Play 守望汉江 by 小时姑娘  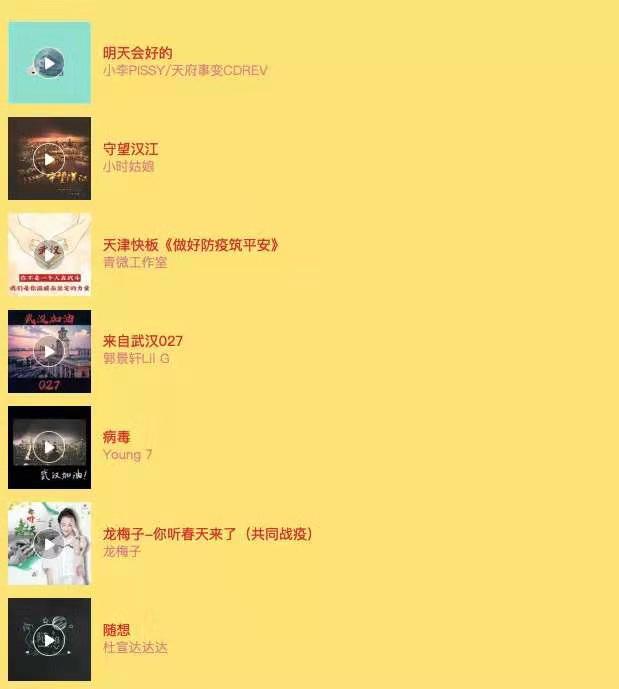tap(49, 159)
